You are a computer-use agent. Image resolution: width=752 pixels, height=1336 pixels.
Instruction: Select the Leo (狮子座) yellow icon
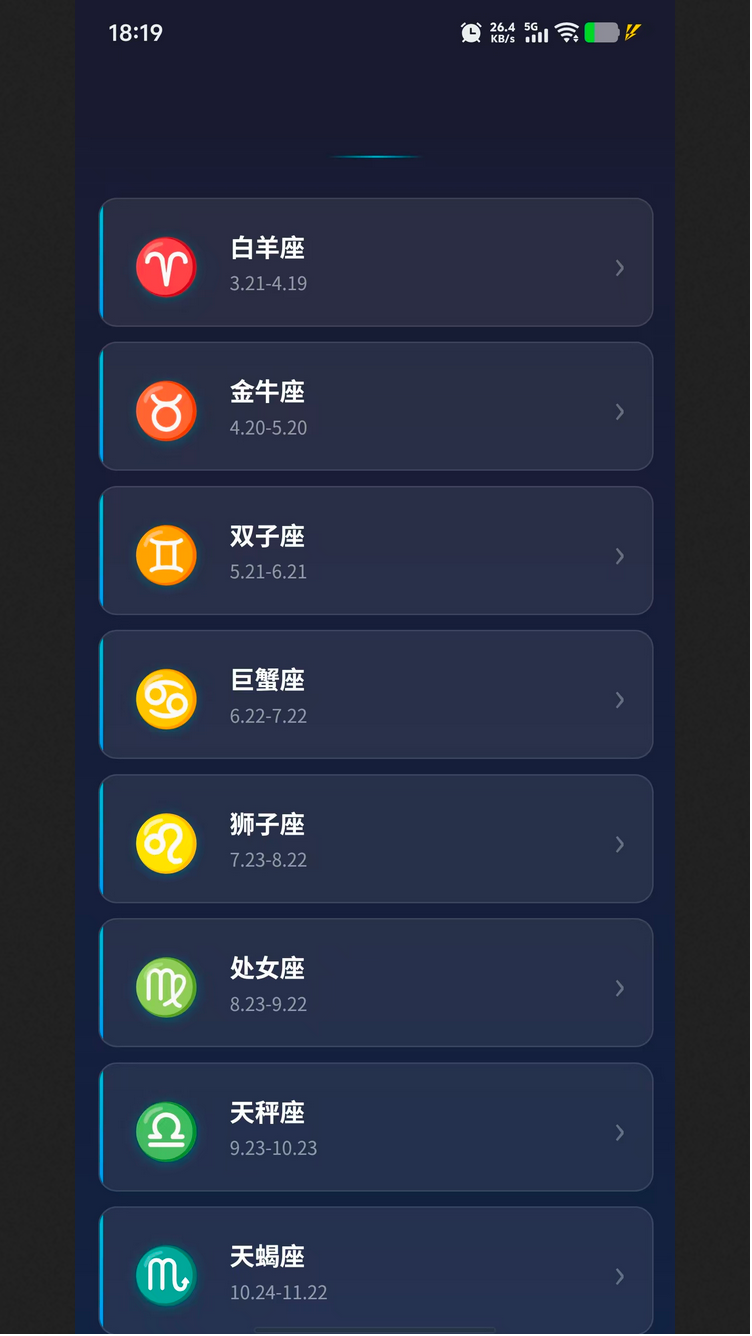pyautogui.click(x=166, y=843)
